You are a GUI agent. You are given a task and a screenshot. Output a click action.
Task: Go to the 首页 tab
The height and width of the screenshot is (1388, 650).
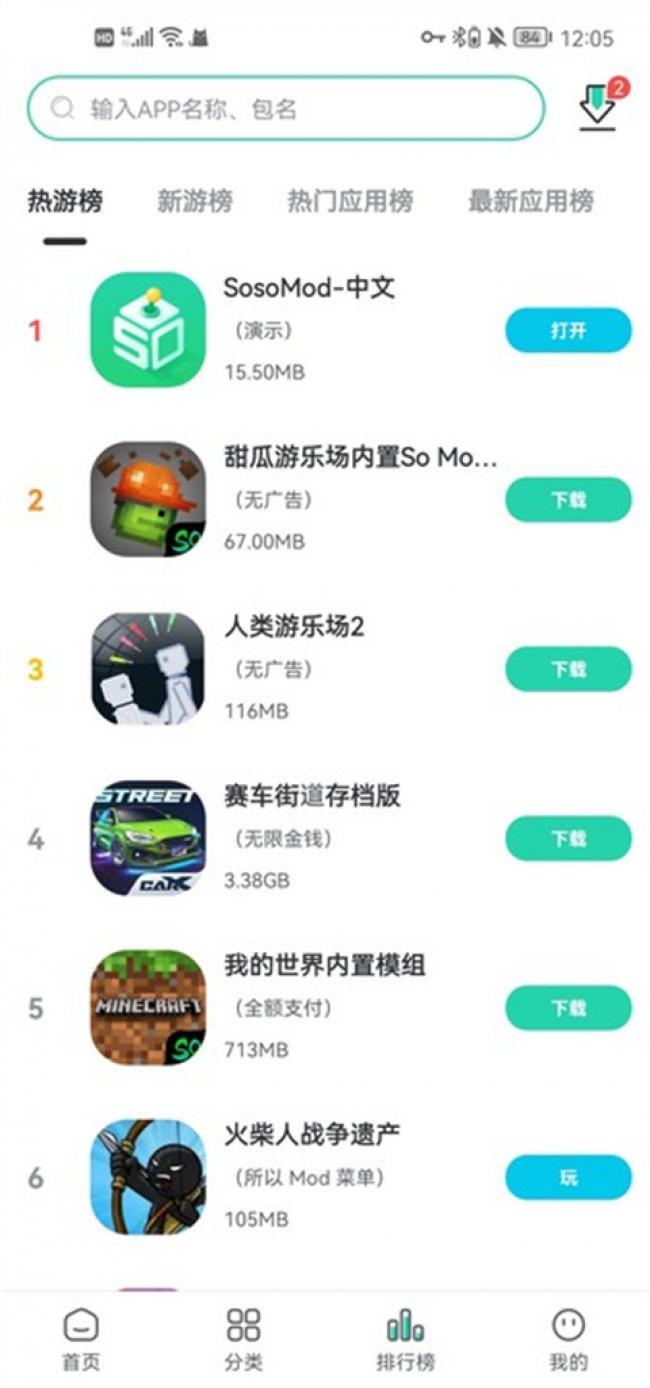pyautogui.click(x=81, y=1340)
